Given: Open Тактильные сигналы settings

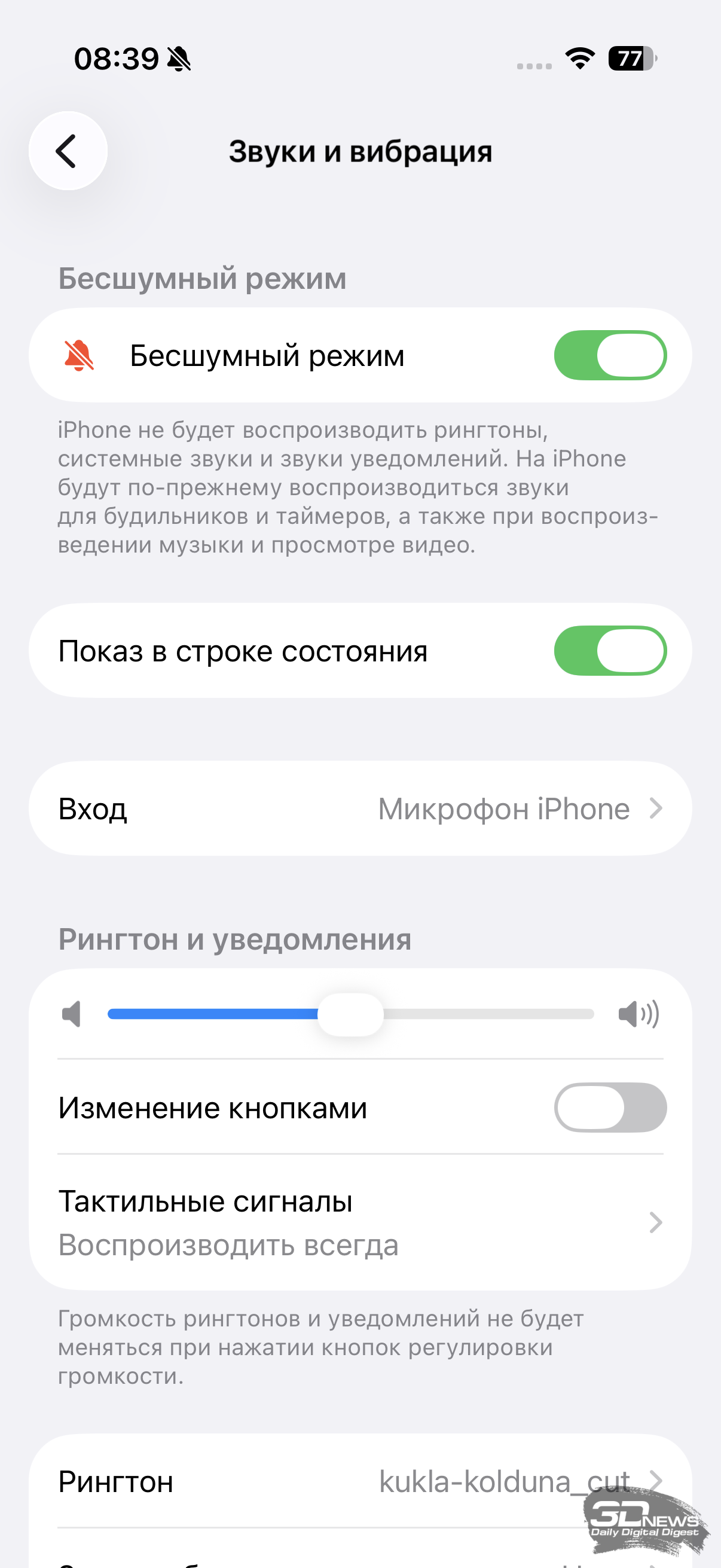Looking at the screenshot, I should click(x=360, y=1222).
